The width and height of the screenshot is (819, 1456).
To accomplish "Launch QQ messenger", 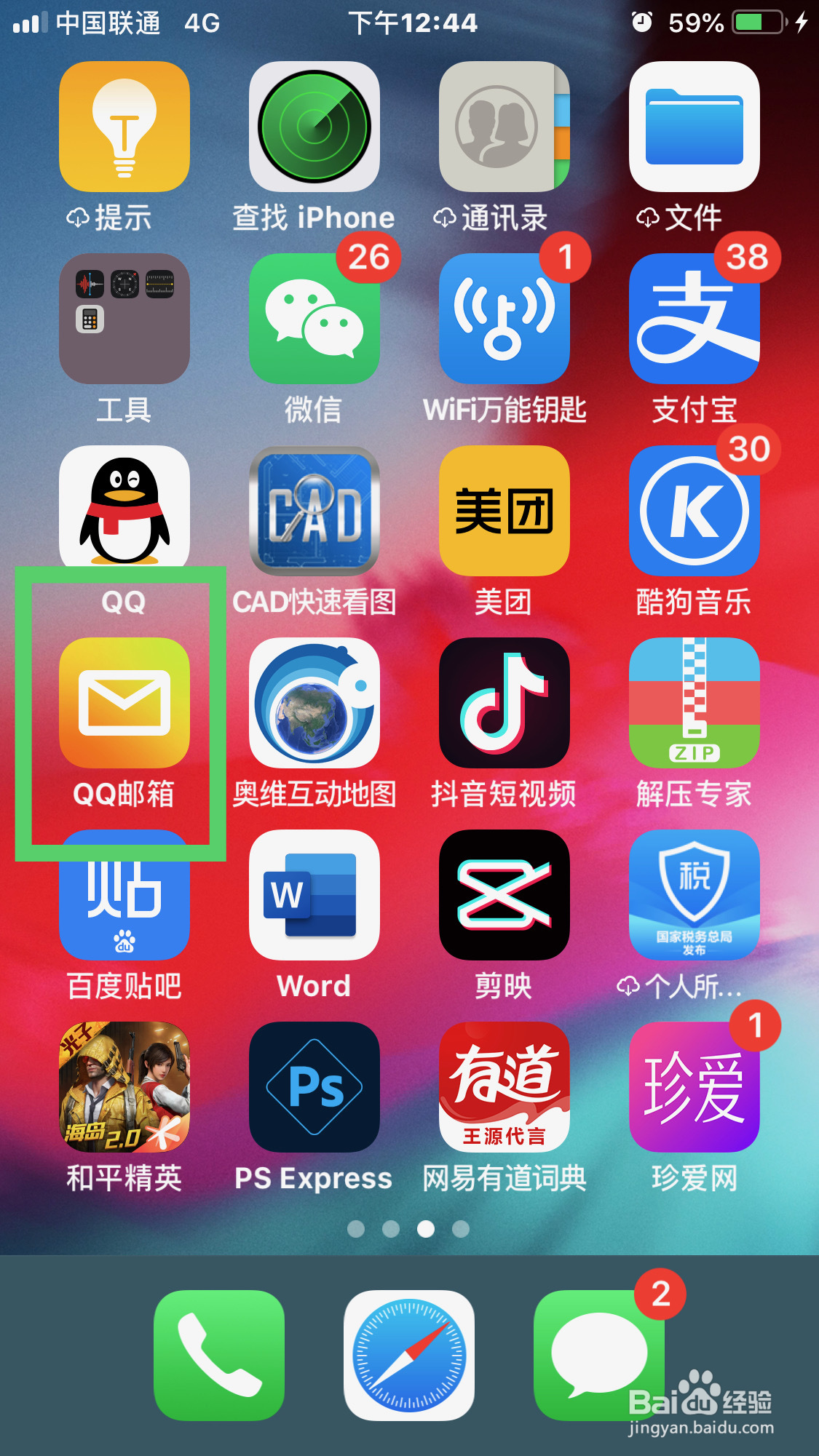I will click(x=124, y=509).
